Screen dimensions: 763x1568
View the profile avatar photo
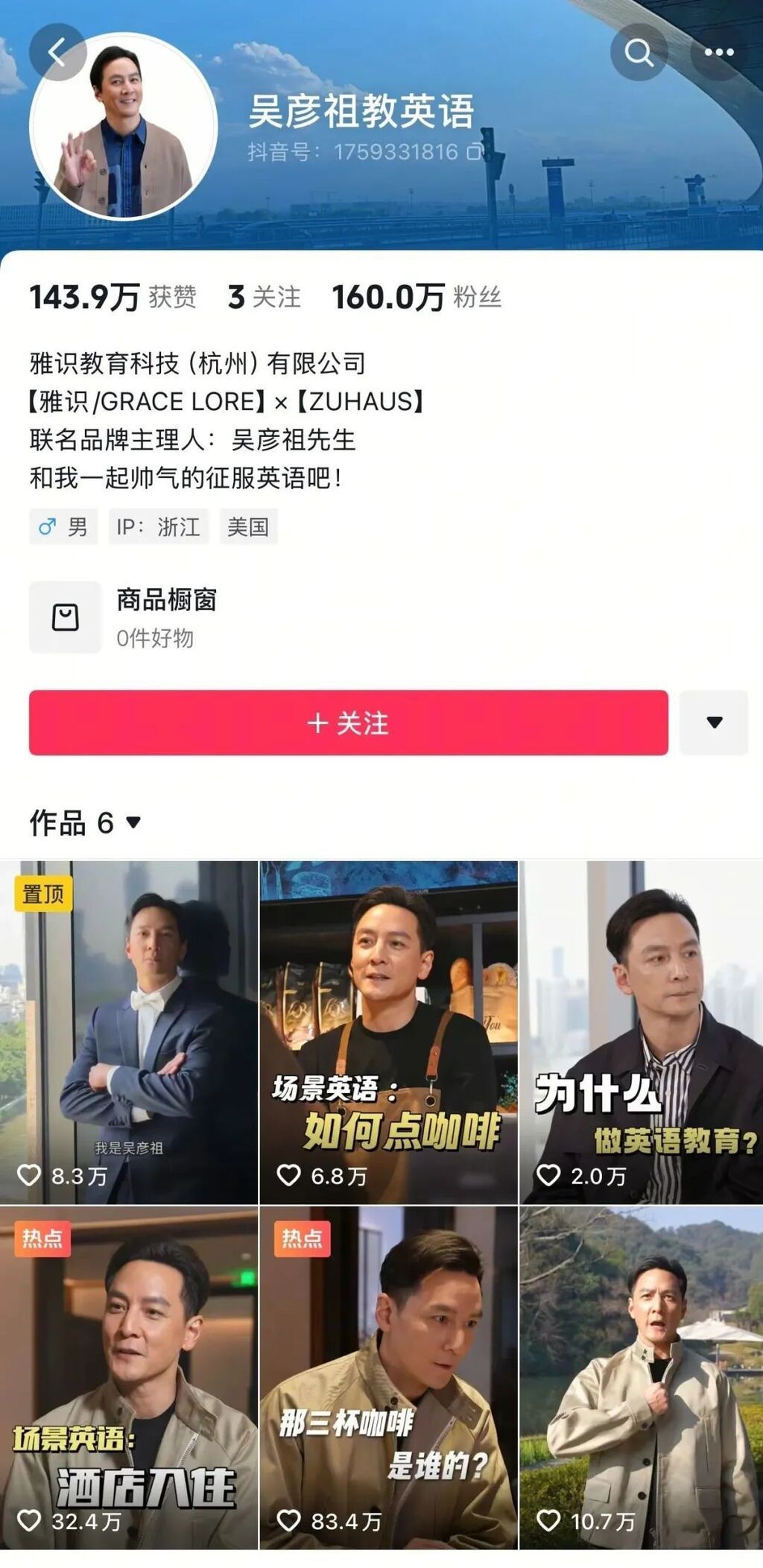[x=123, y=127]
